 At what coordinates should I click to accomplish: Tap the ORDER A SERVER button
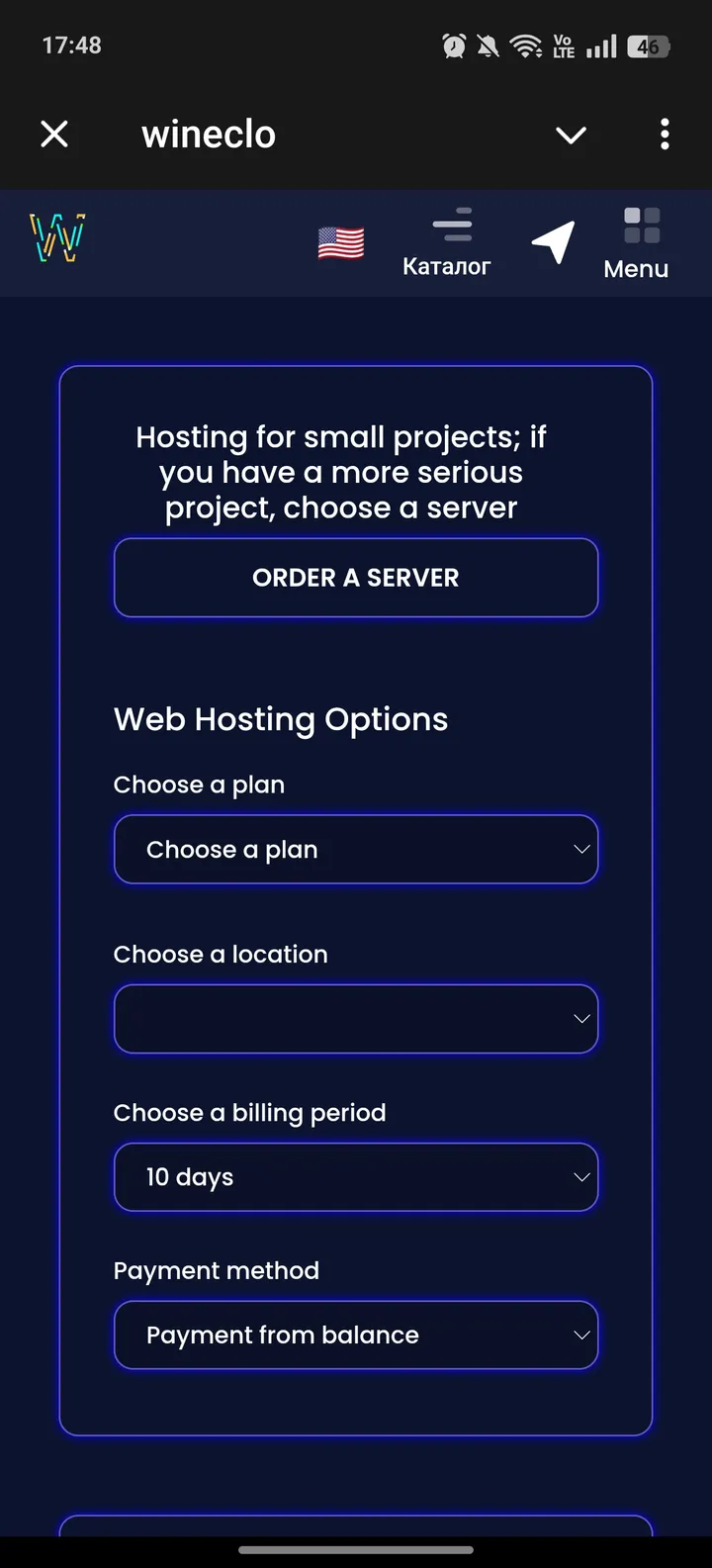pyautogui.click(x=356, y=578)
